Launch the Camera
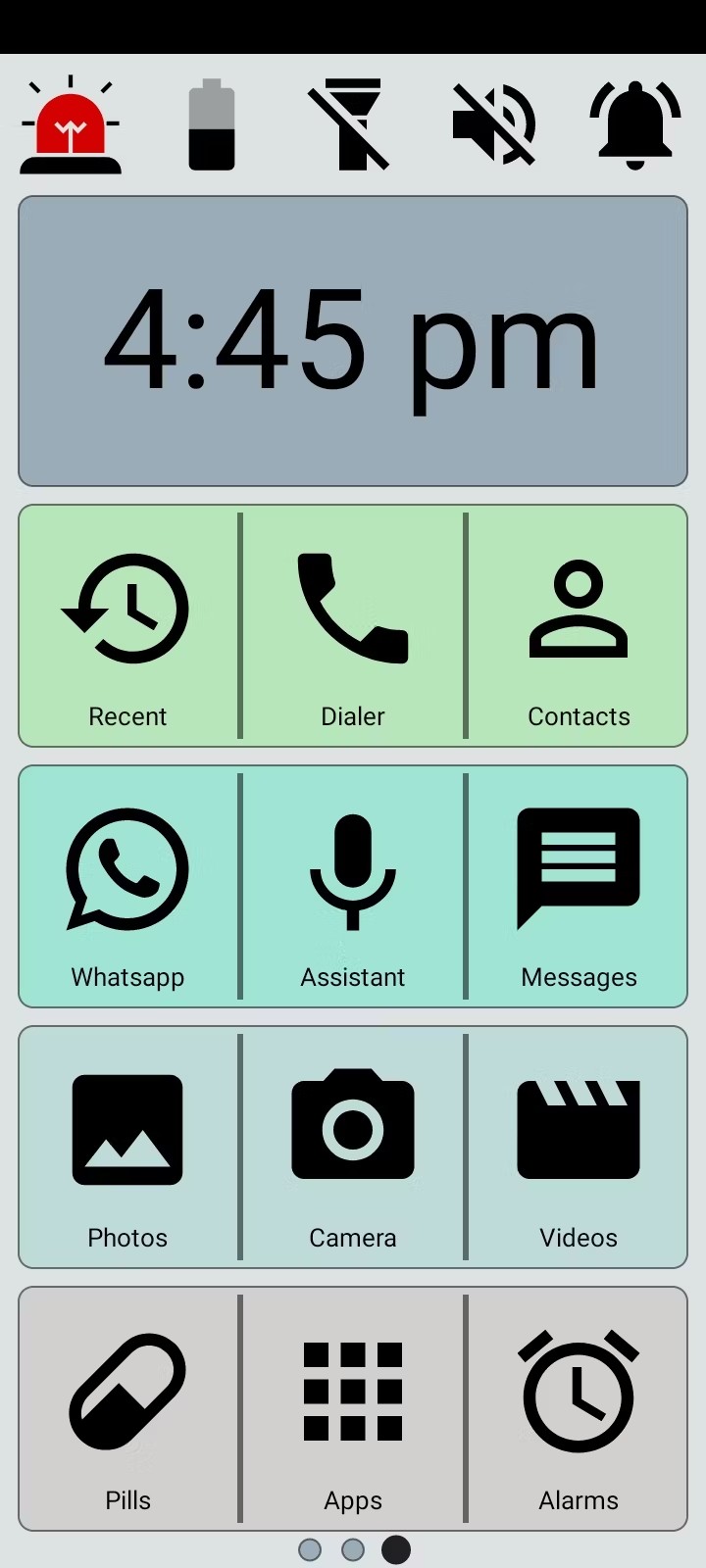Image resolution: width=706 pixels, height=1568 pixels. (353, 1149)
